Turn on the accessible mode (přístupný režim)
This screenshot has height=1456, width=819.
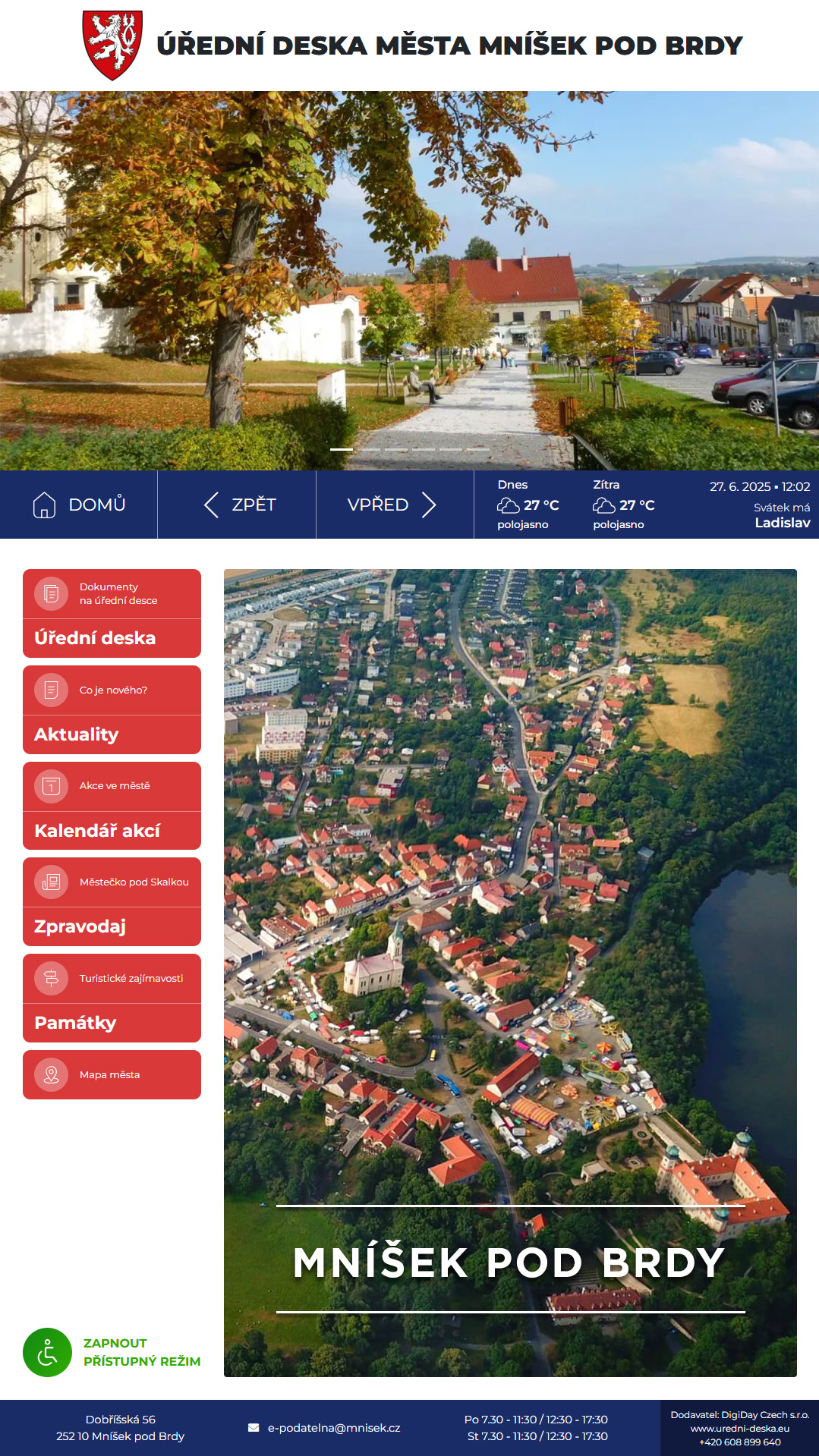112,1352
